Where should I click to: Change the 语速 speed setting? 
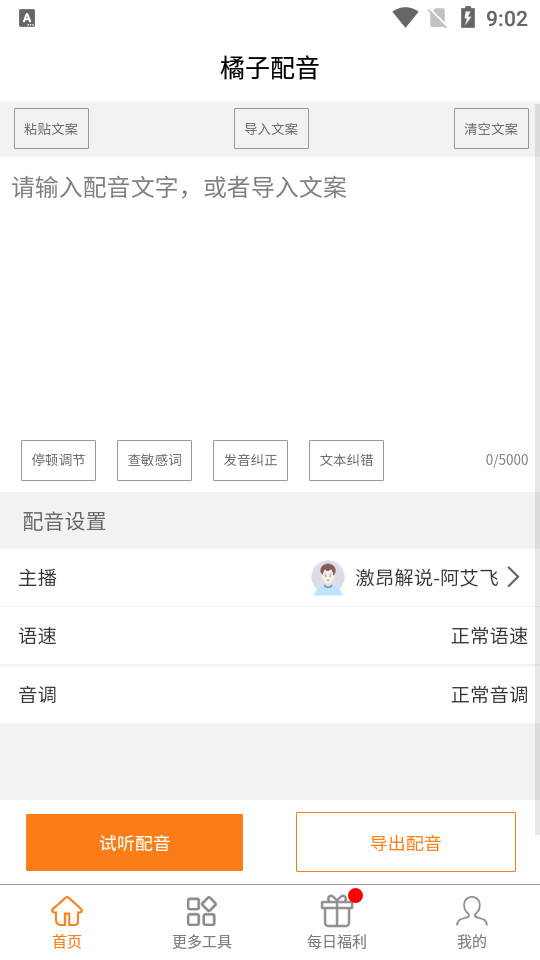point(268,636)
